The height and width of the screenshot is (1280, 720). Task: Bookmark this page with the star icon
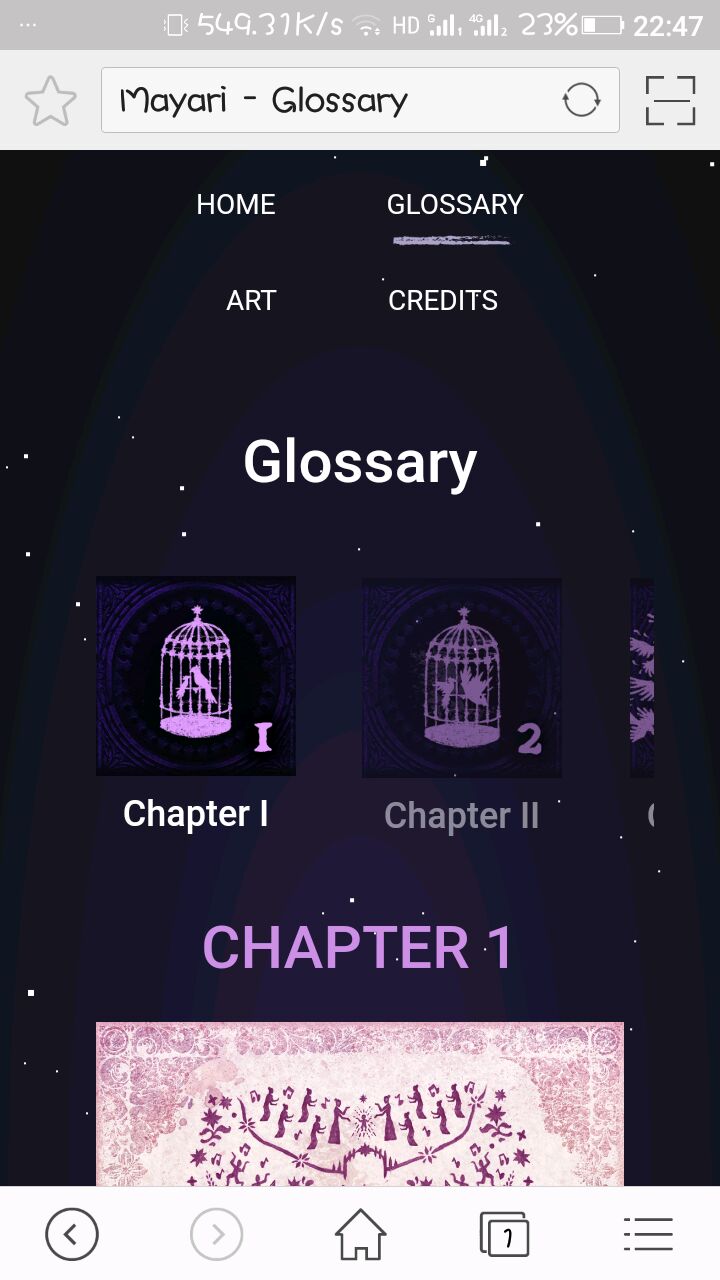[x=50, y=101]
